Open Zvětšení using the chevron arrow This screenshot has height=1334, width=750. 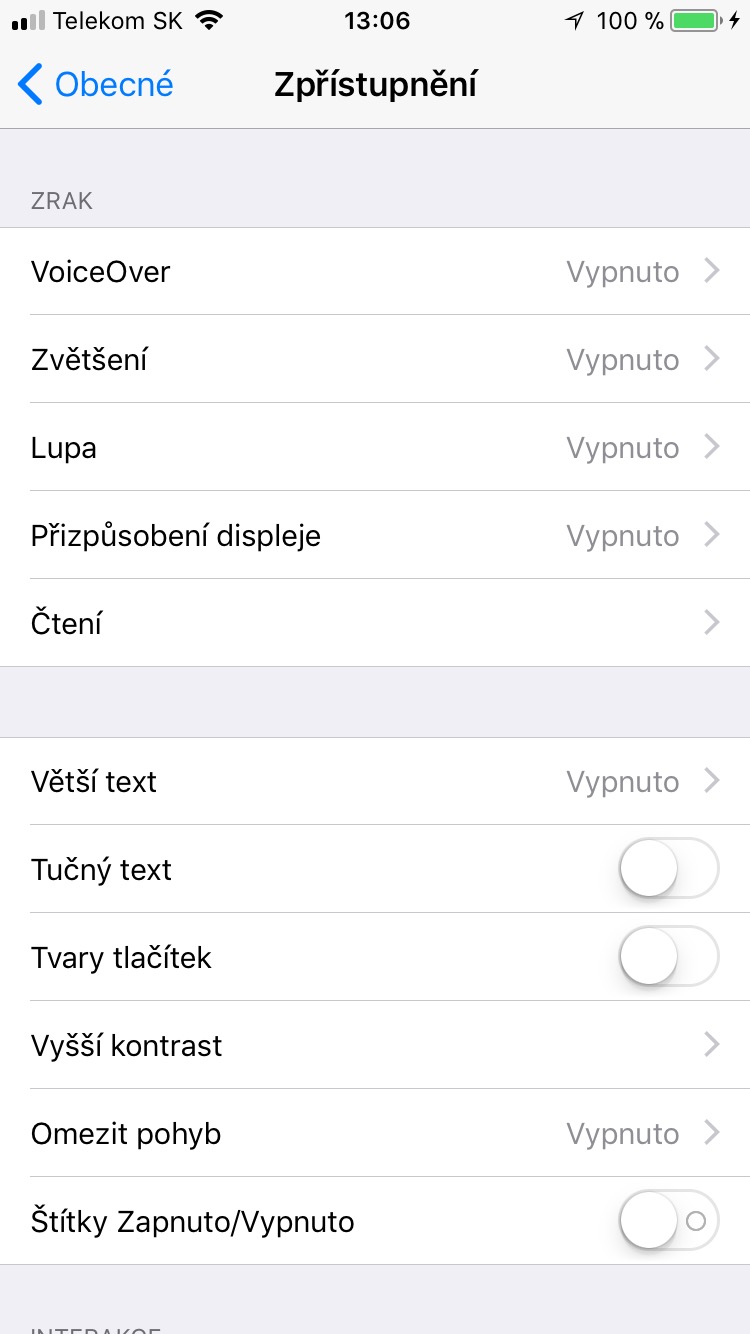711,359
